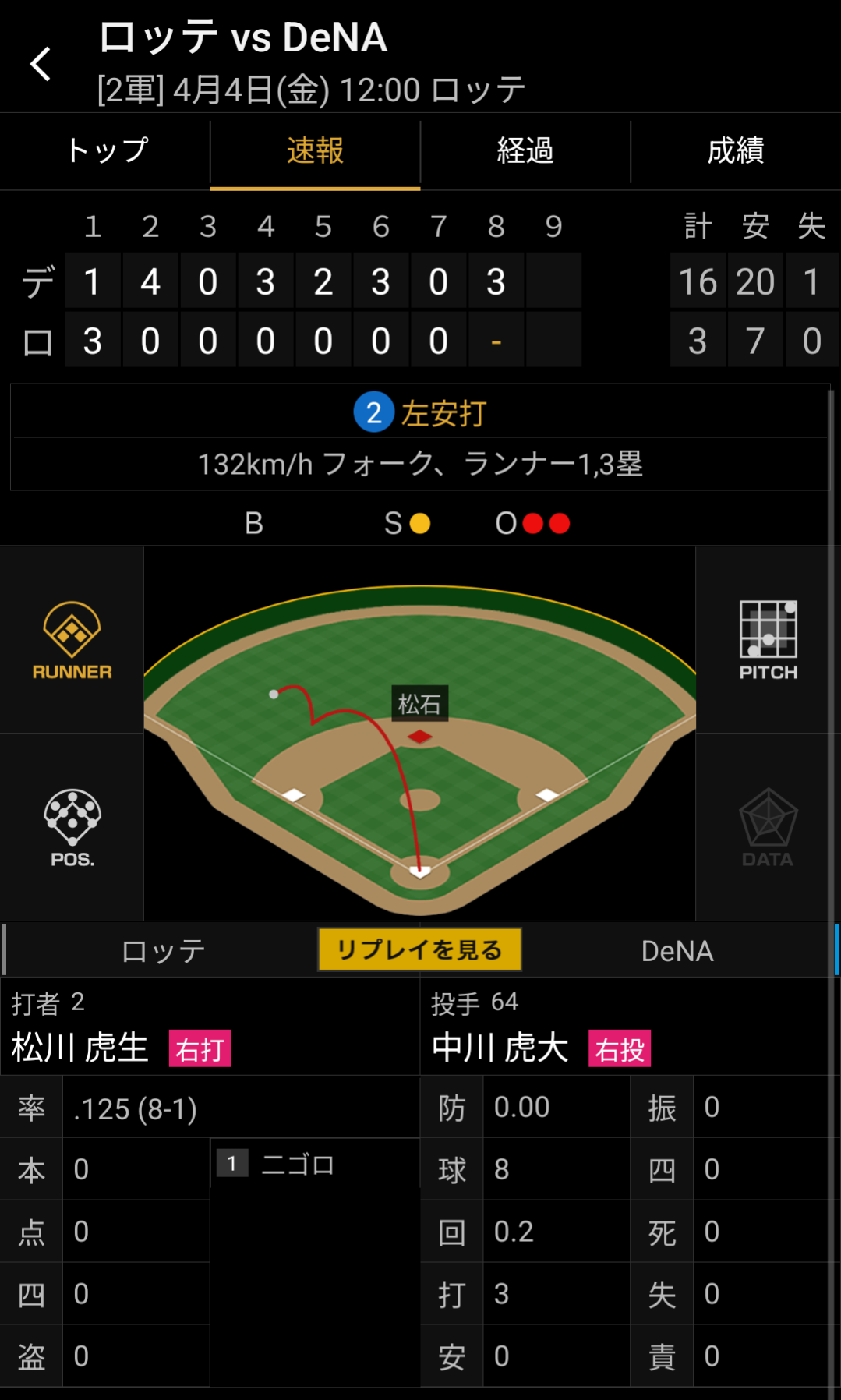Open the PITCH chart view
The width and height of the screenshot is (841, 1400).
pyautogui.click(x=768, y=640)
